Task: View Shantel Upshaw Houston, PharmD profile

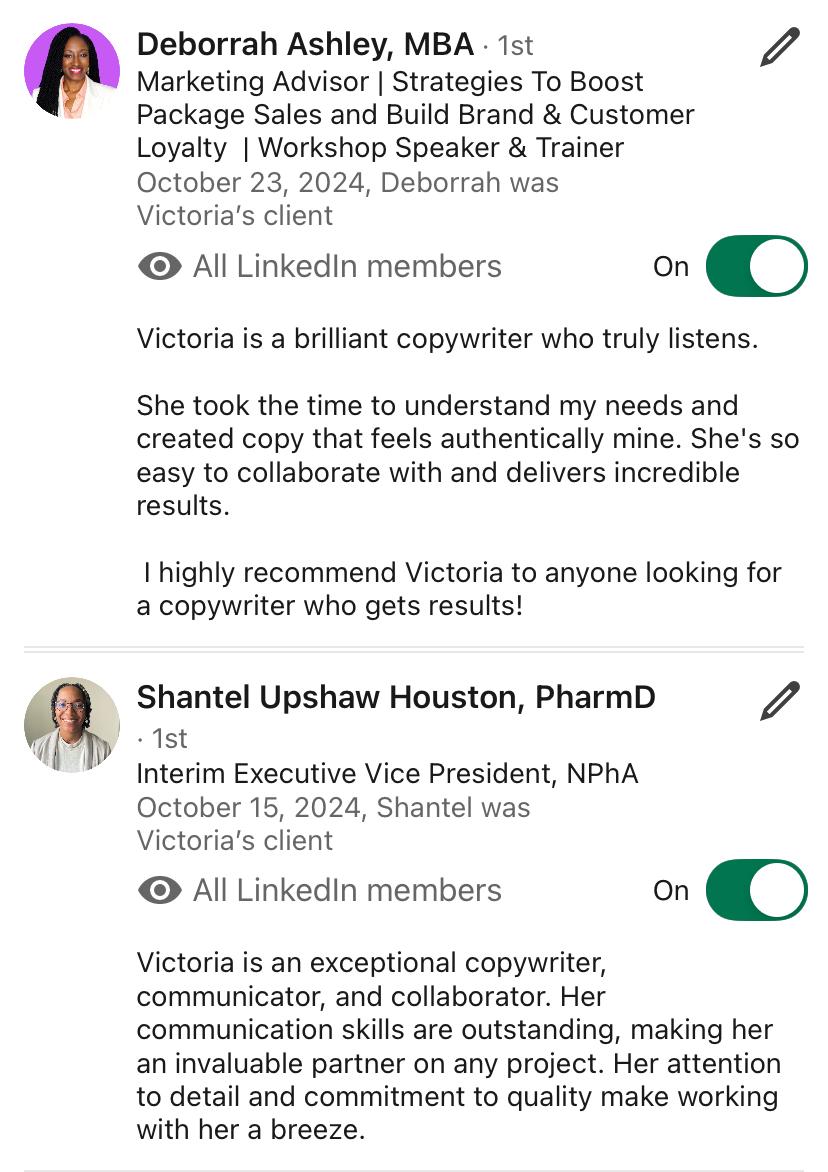Action: point(396,697)
